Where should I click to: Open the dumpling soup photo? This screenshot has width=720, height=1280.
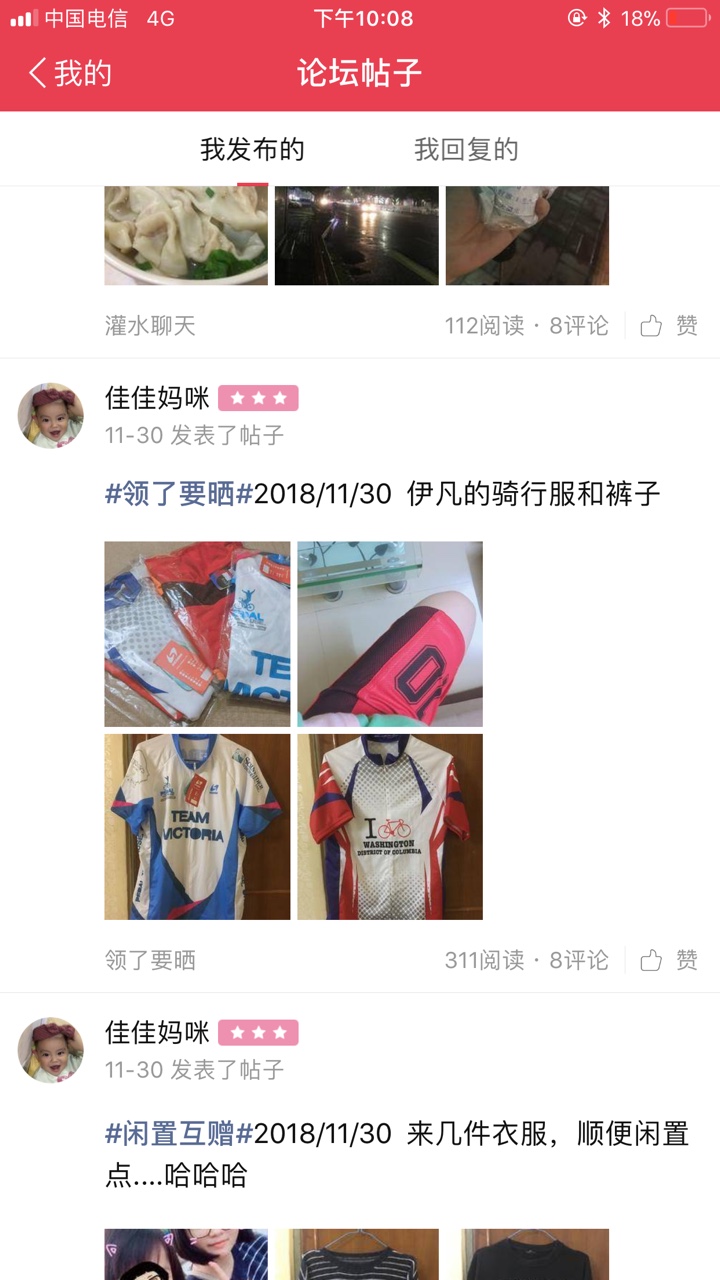pos(186,236)
